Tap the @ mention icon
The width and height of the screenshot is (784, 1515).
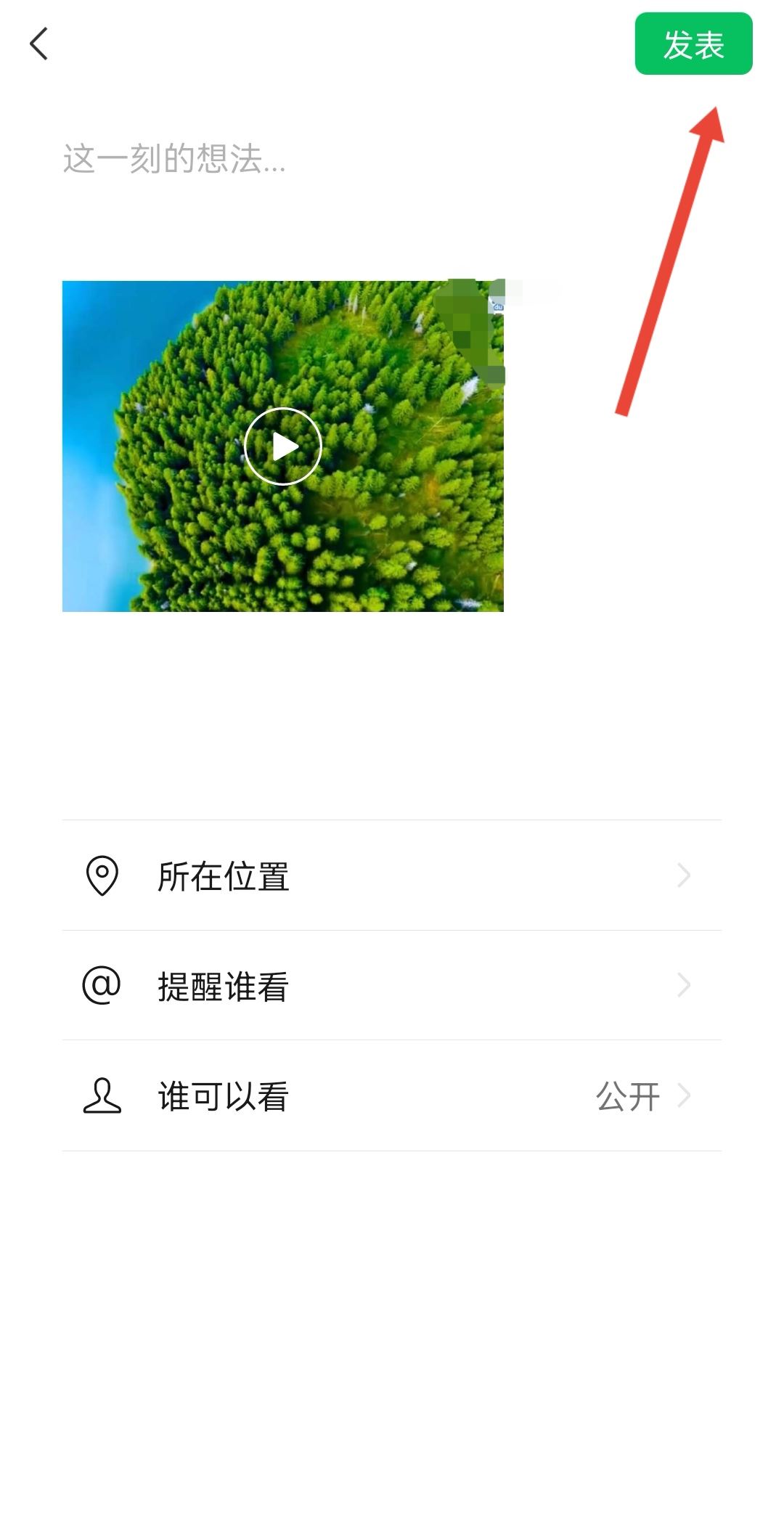[x=102, y=985]
